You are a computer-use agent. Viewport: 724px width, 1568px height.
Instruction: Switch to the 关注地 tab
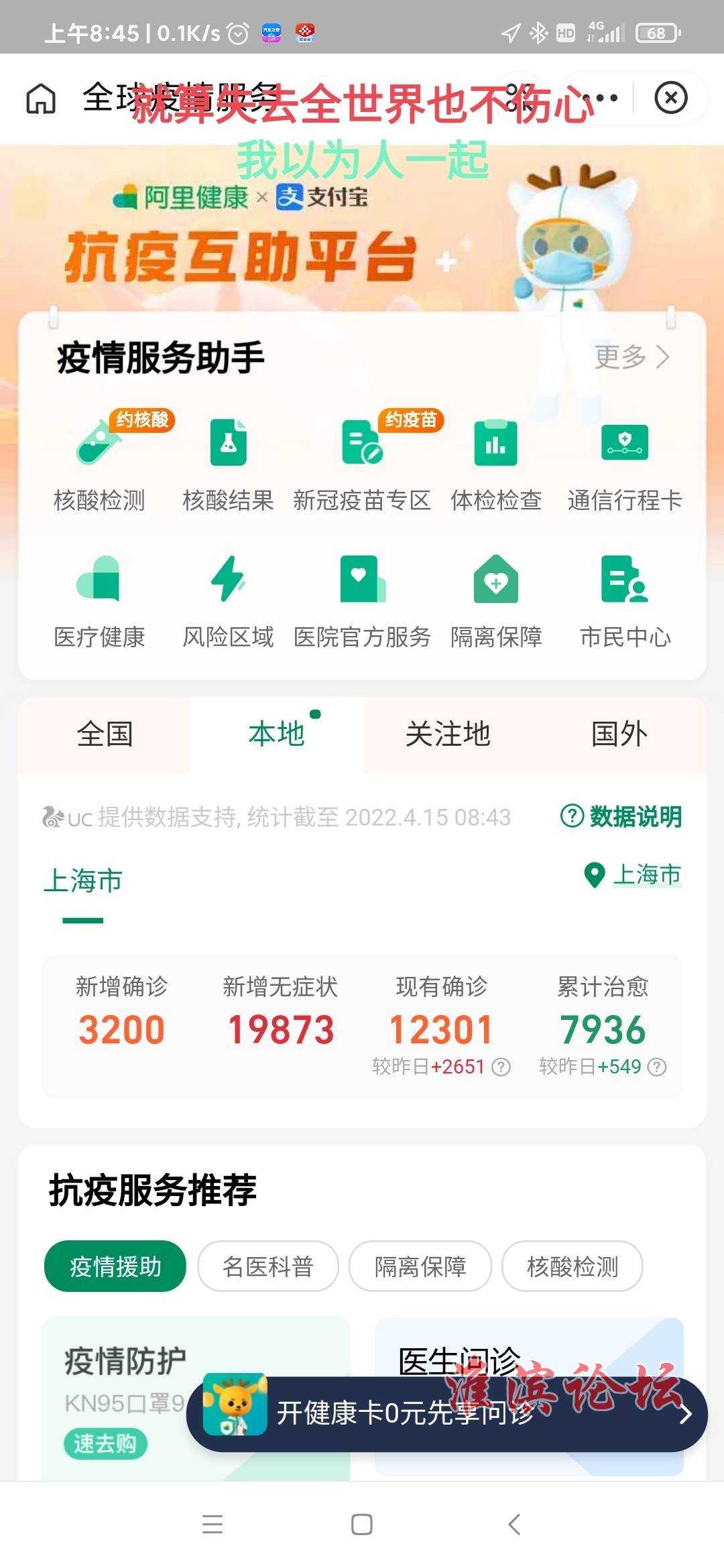point(448,734)
